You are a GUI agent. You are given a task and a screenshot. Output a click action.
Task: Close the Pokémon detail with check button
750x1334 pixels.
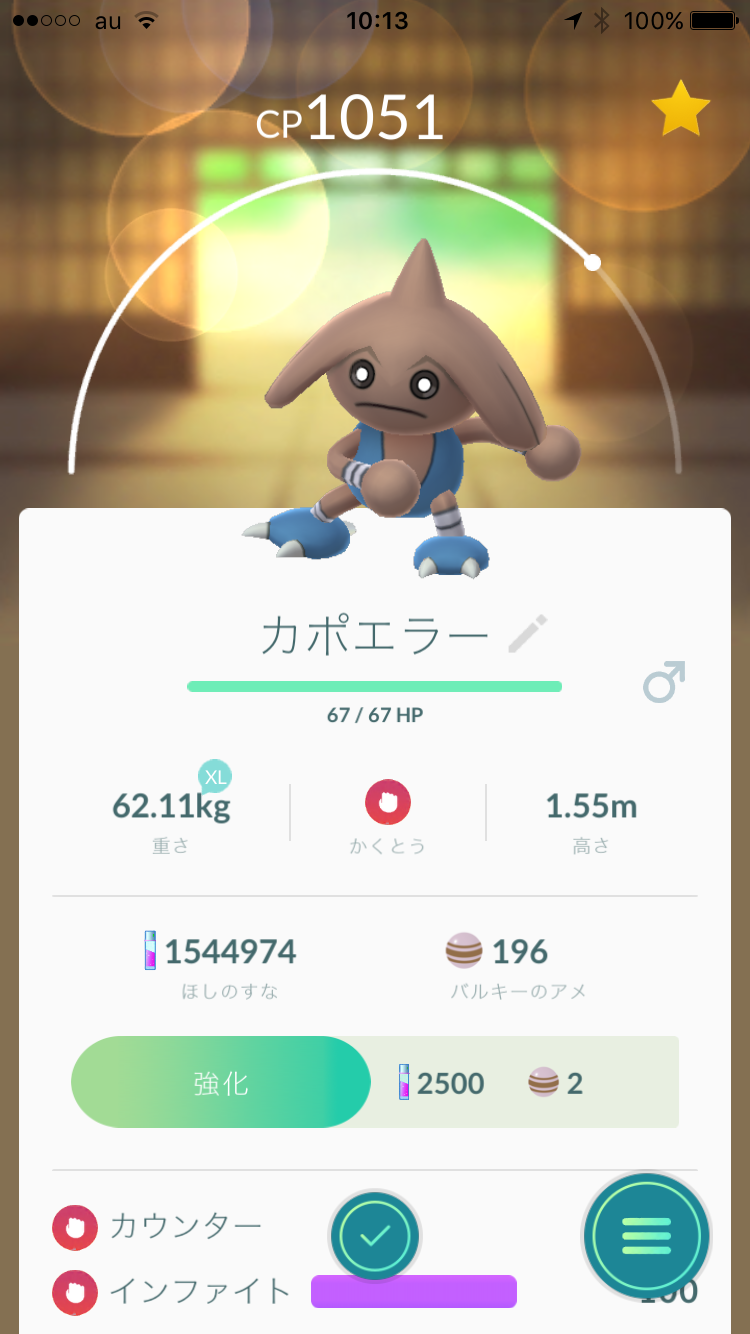tap(375, 1236)
